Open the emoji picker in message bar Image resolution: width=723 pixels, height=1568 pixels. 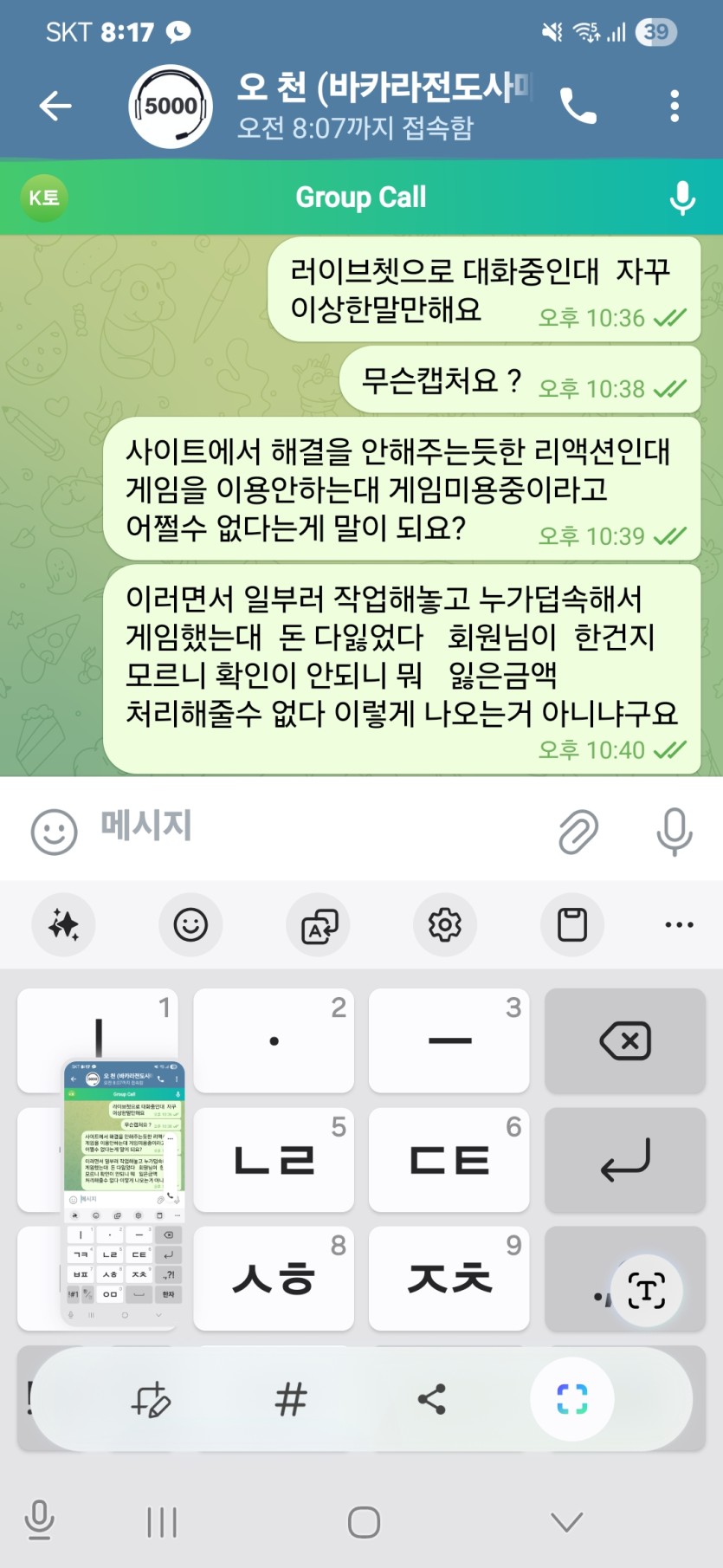tap(54, 832)
